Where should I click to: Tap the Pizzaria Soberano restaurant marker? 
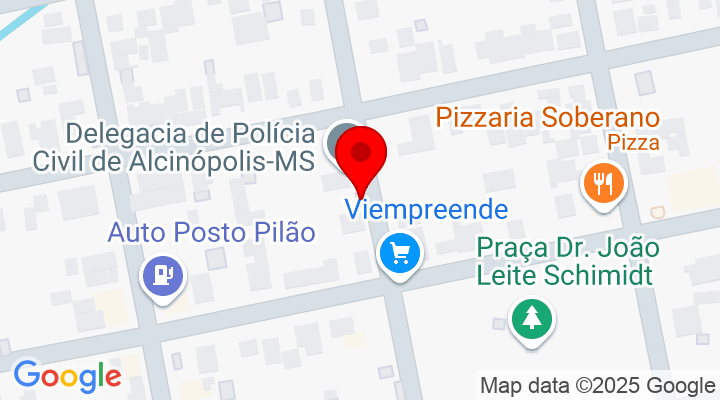603,184
